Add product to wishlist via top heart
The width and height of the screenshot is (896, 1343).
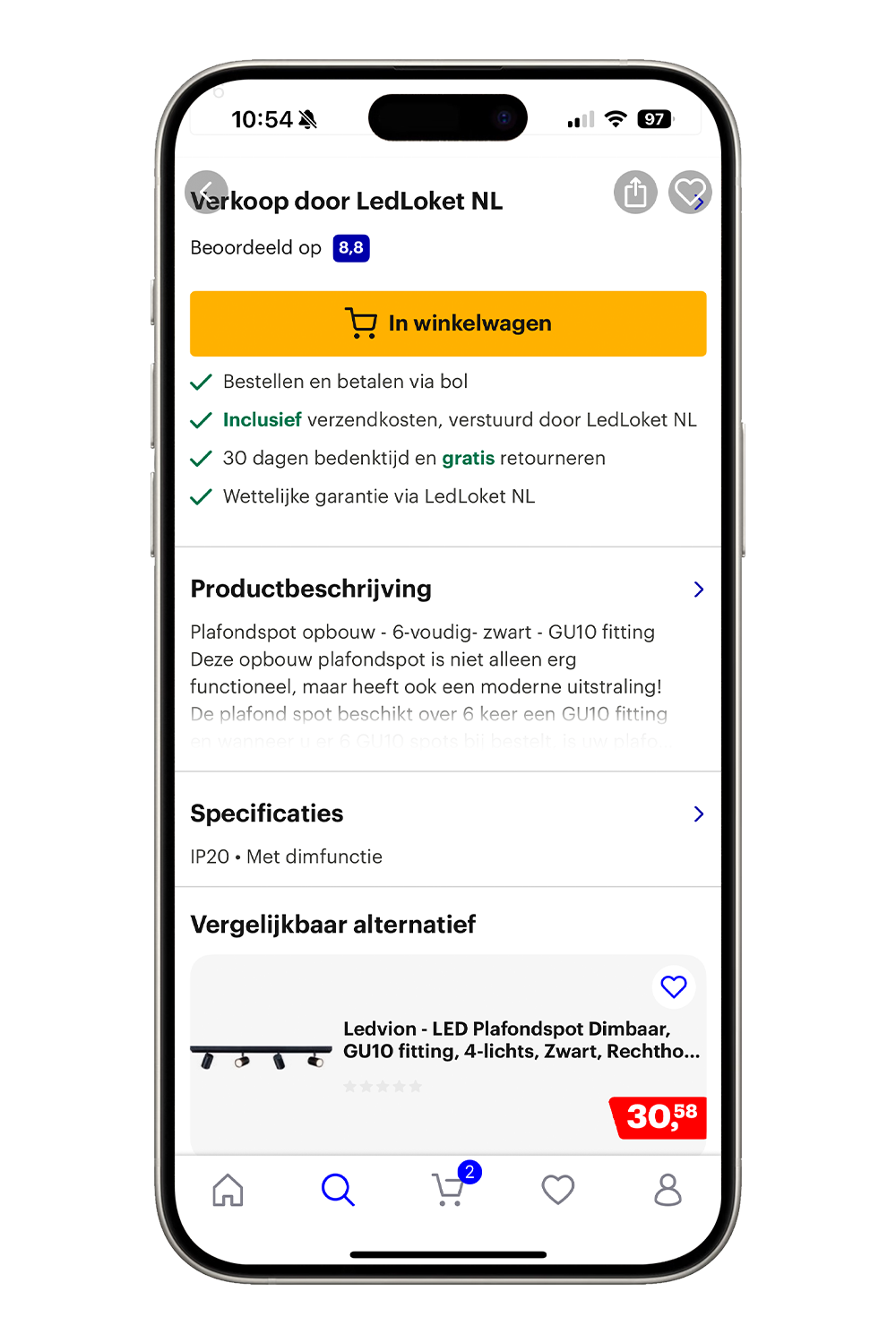click(690, 193)
